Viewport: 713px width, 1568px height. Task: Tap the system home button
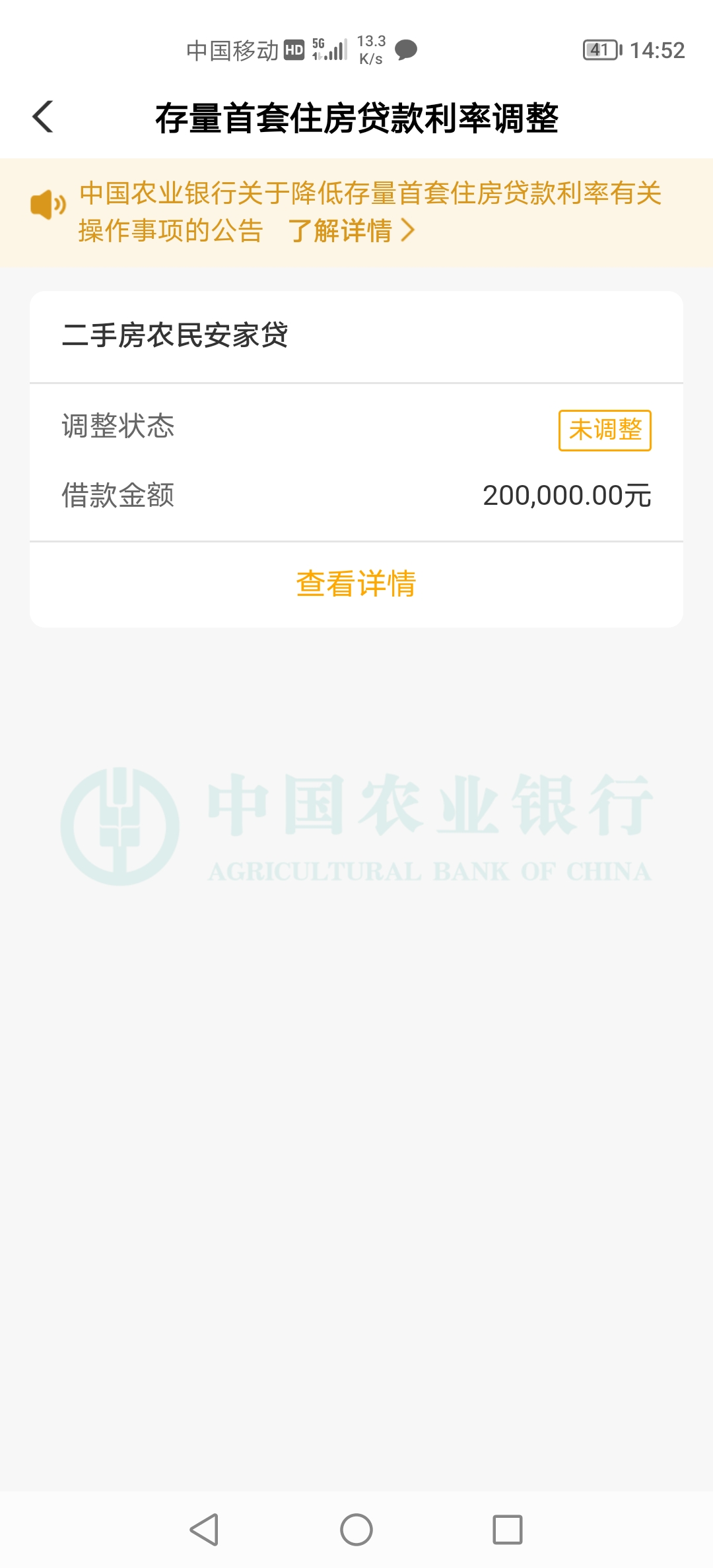(x=356, y=1529)
